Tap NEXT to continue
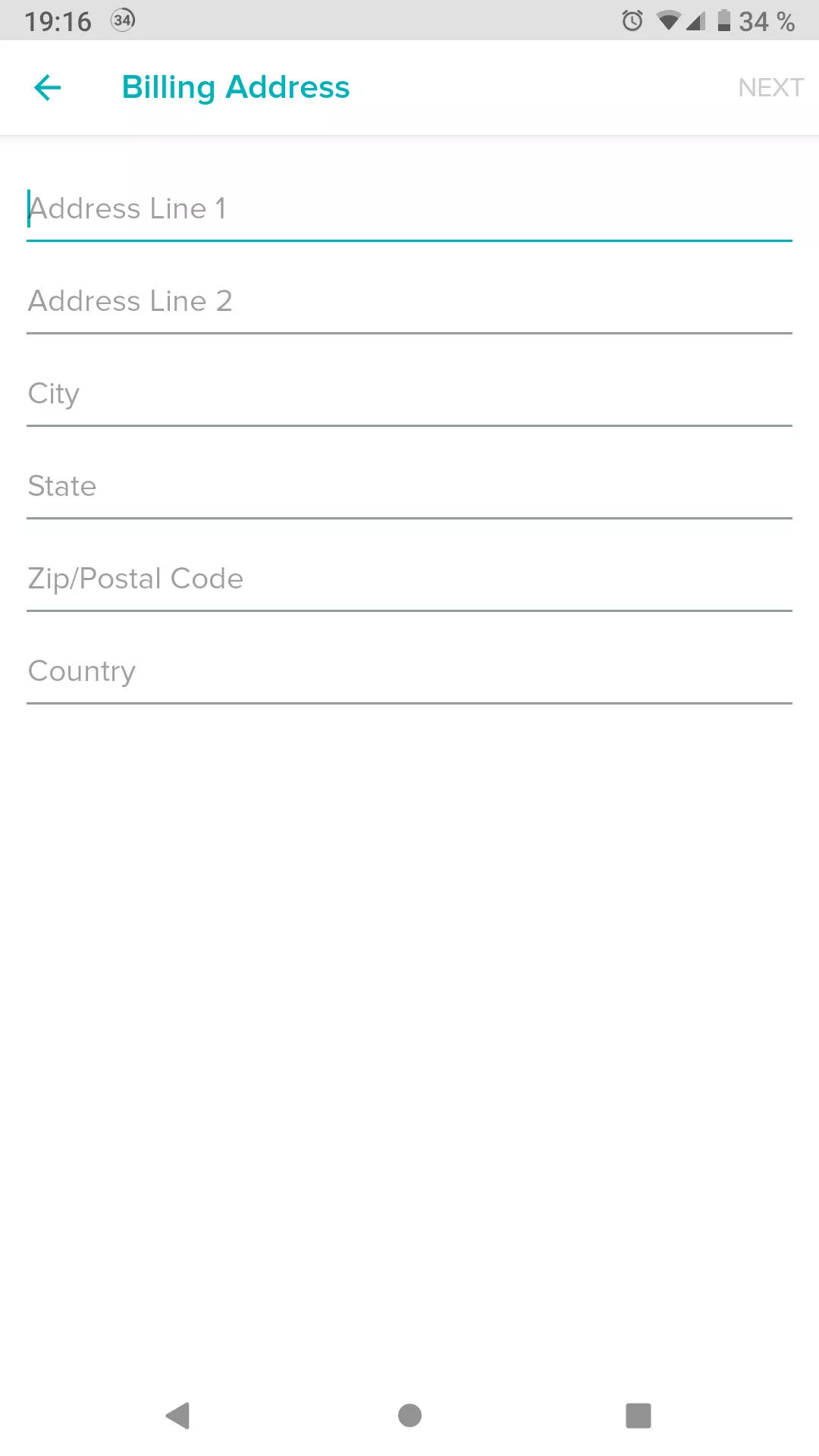Viewport: 819px width, 1456px height. (x=770, y=88)
